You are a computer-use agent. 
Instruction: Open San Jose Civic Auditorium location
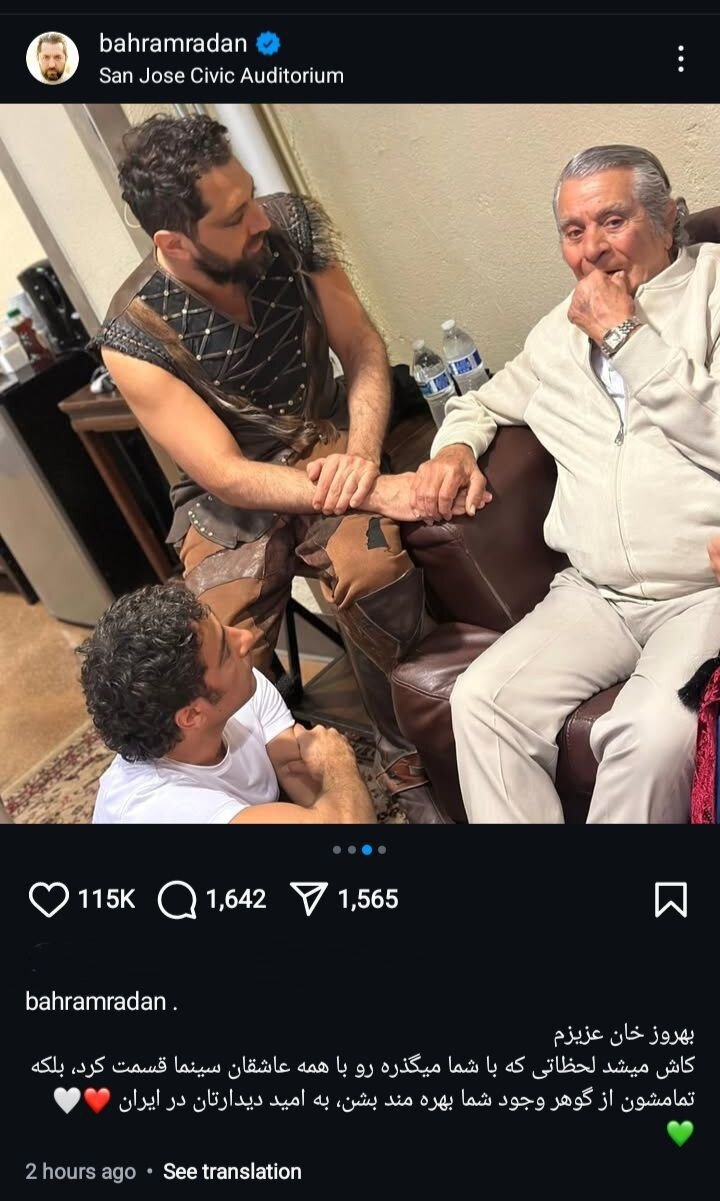pyautogui.click(x=221, y=76)
